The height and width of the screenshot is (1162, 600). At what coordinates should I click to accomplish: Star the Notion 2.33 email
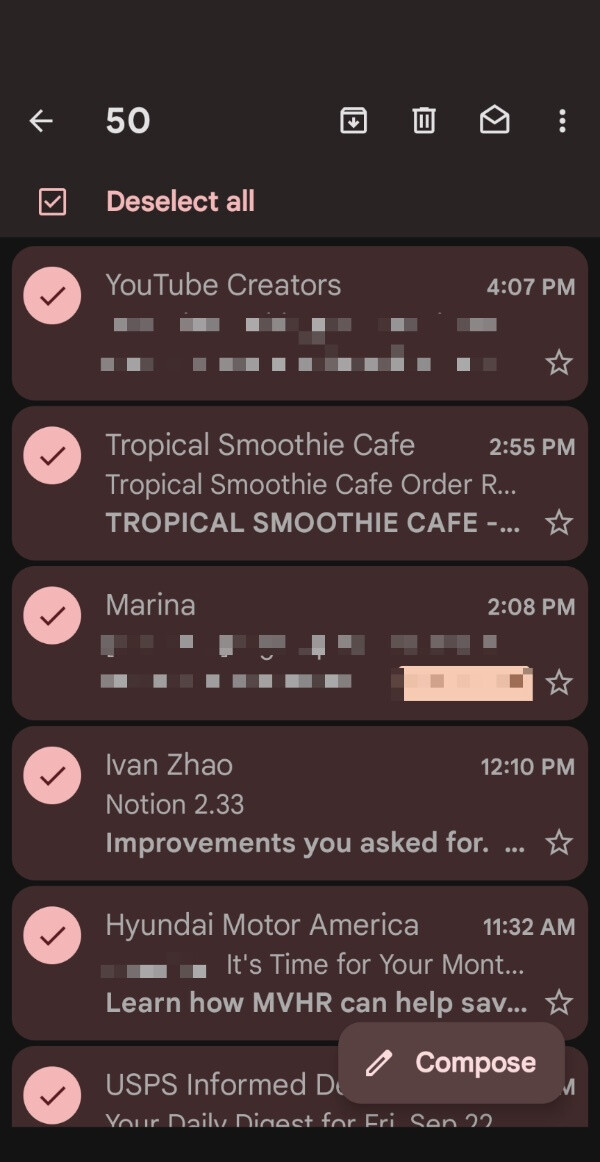point(559,843)
